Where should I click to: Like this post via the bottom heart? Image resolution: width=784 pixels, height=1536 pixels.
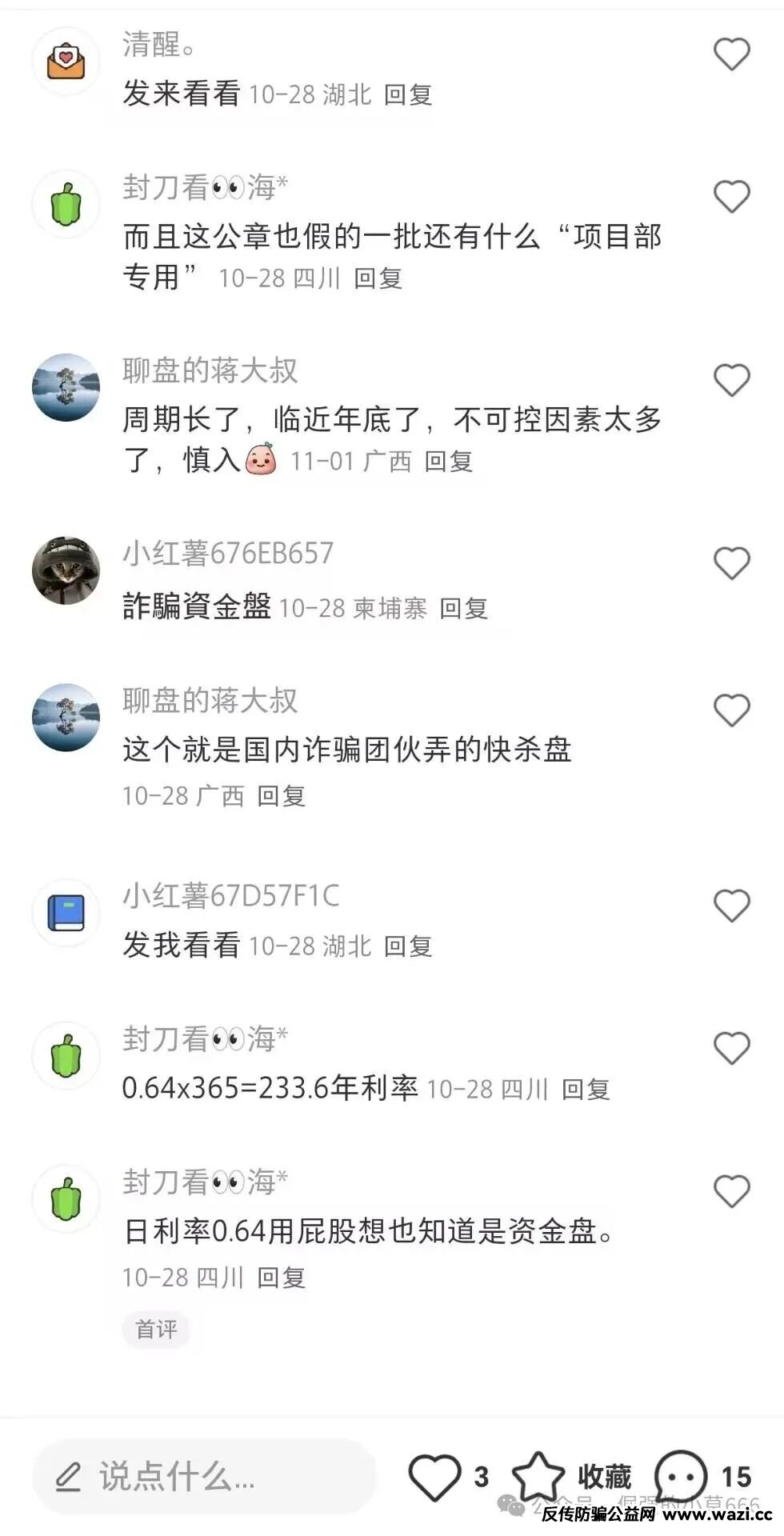pos(435,1476)
